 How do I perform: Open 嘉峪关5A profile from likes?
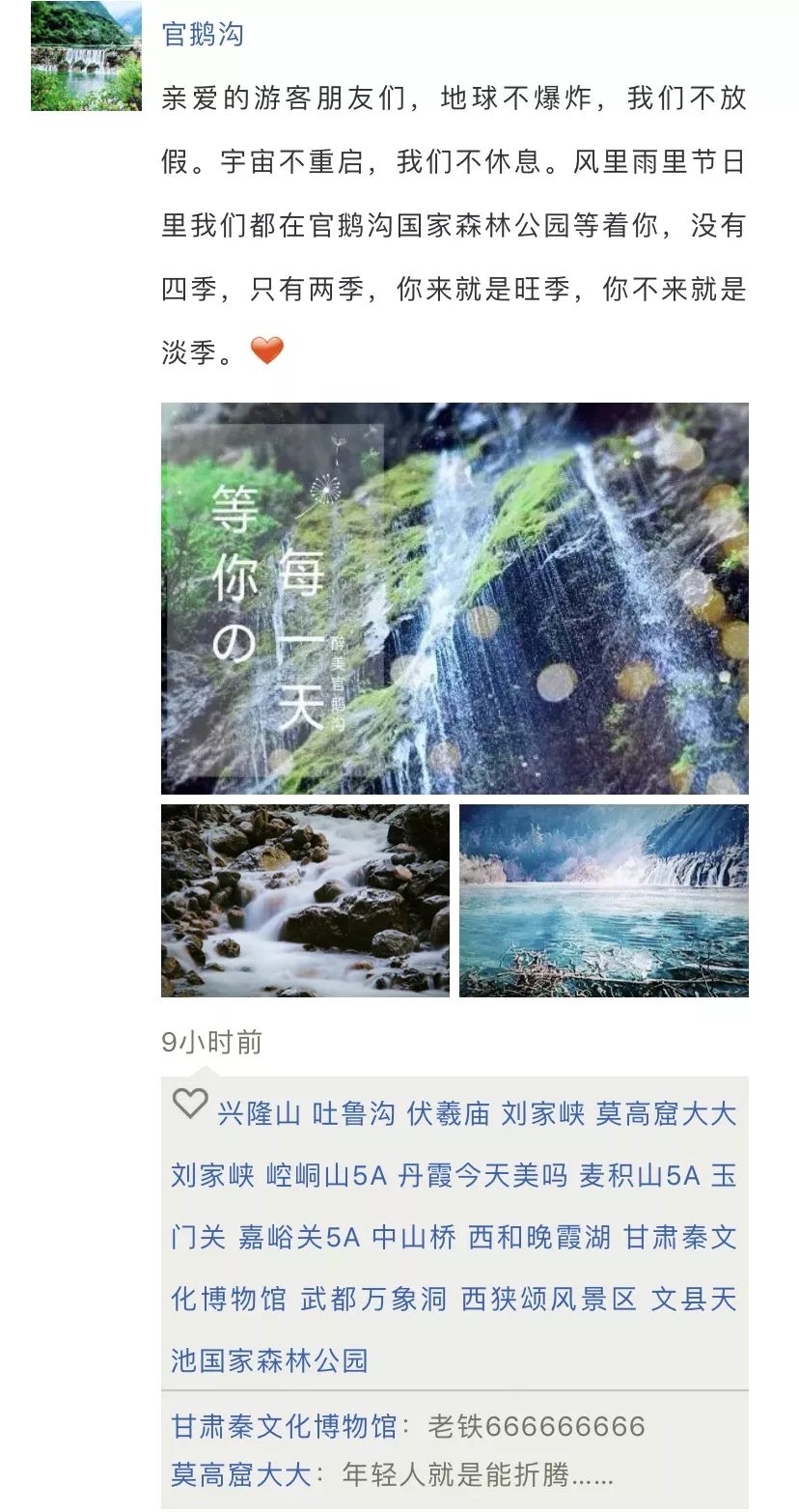pos(299,1238)
